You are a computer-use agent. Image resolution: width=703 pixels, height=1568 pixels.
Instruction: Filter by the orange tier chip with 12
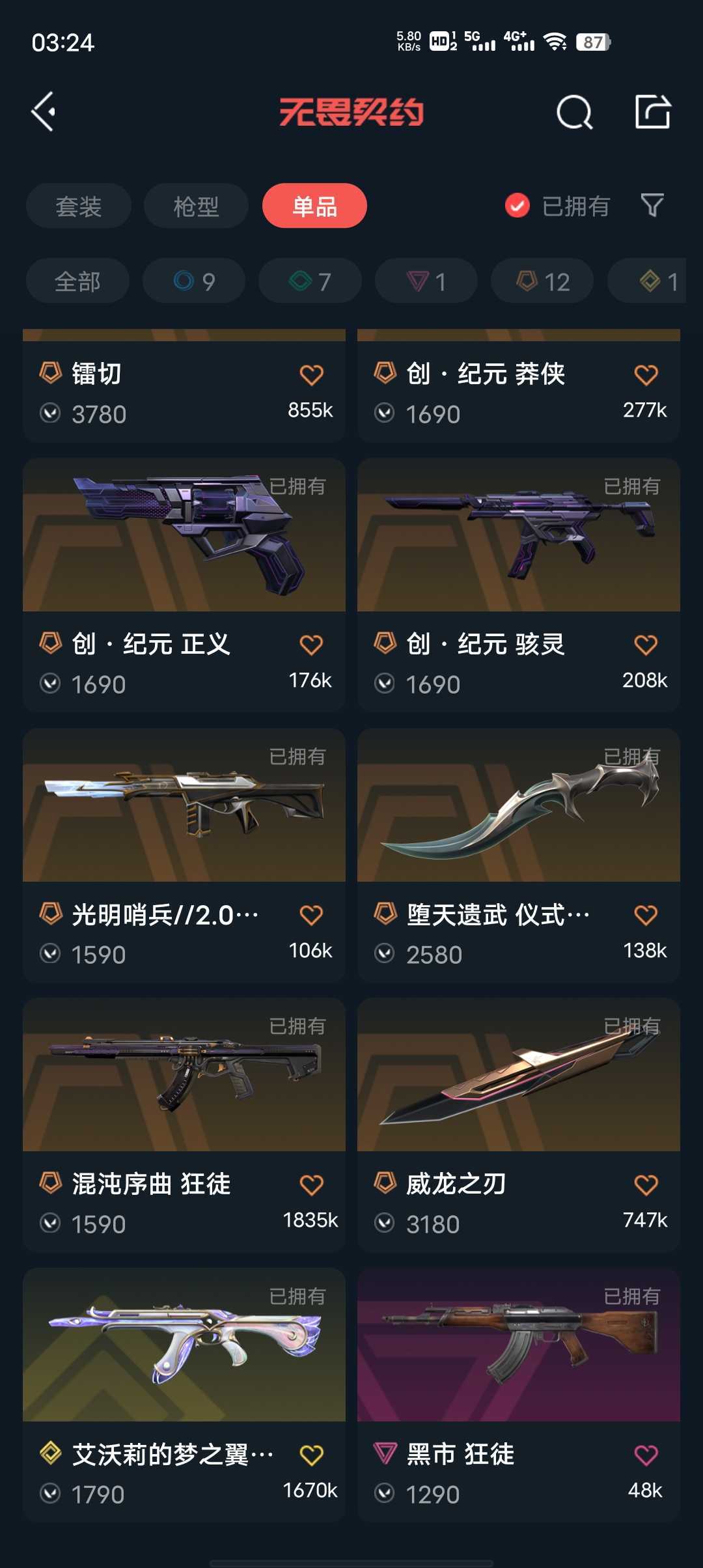click(542, 281)
